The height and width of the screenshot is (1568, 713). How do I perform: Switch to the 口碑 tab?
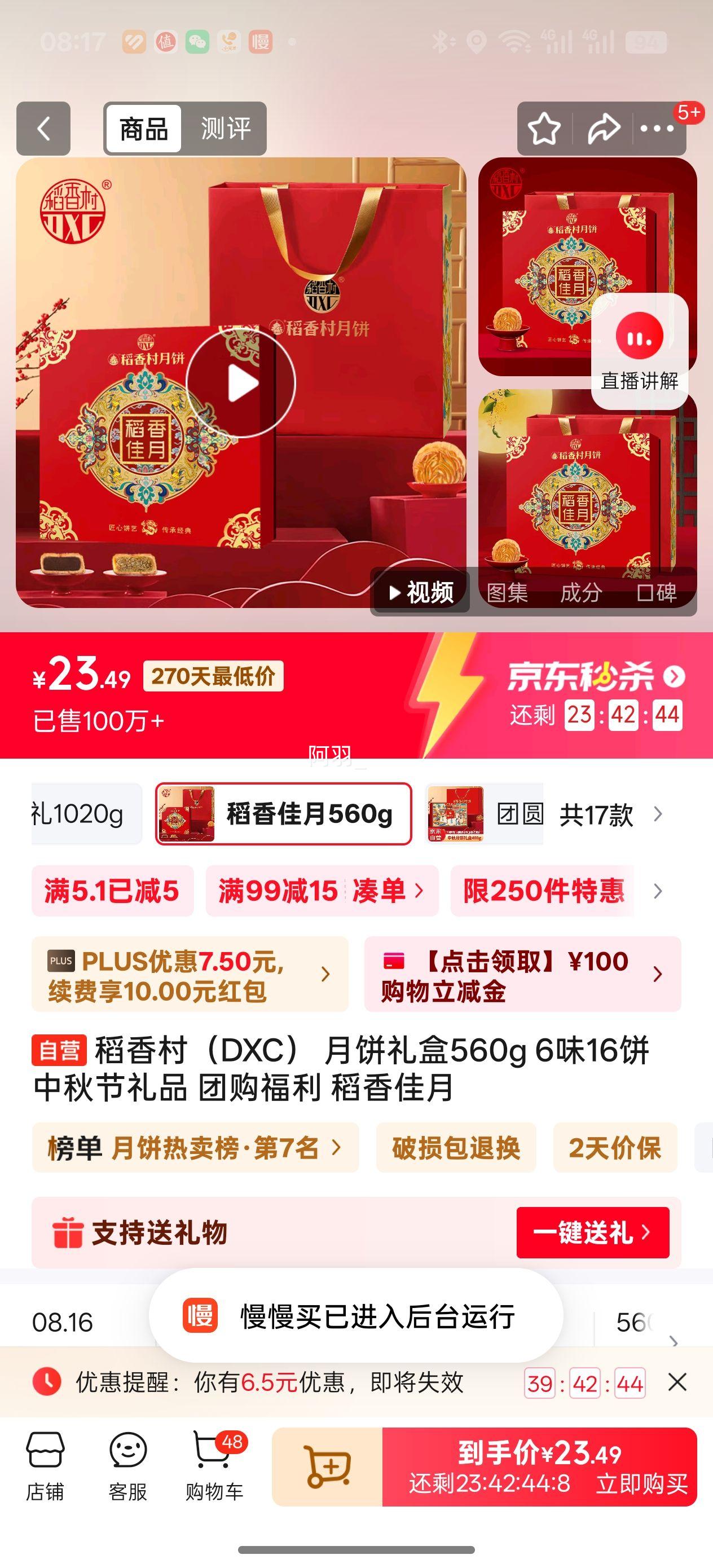(657, 592)
